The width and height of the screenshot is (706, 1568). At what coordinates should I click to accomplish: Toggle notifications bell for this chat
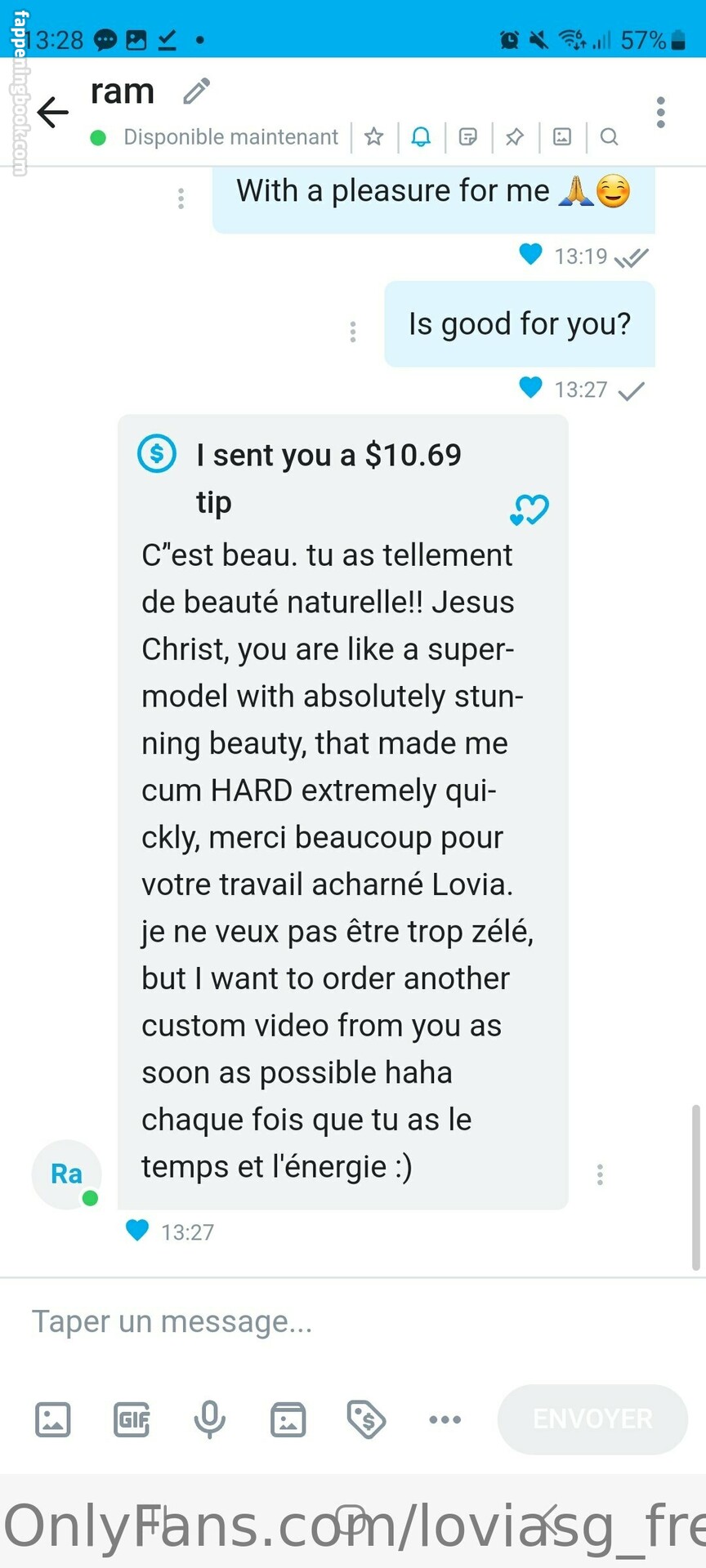421,136
